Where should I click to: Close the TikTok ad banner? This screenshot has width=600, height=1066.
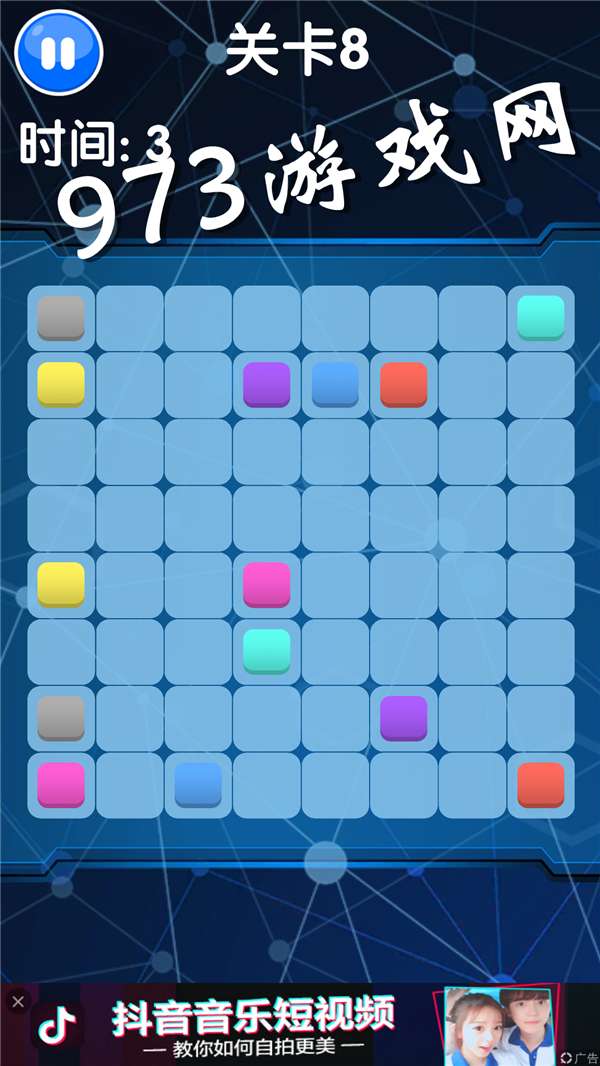[17, 1001]
